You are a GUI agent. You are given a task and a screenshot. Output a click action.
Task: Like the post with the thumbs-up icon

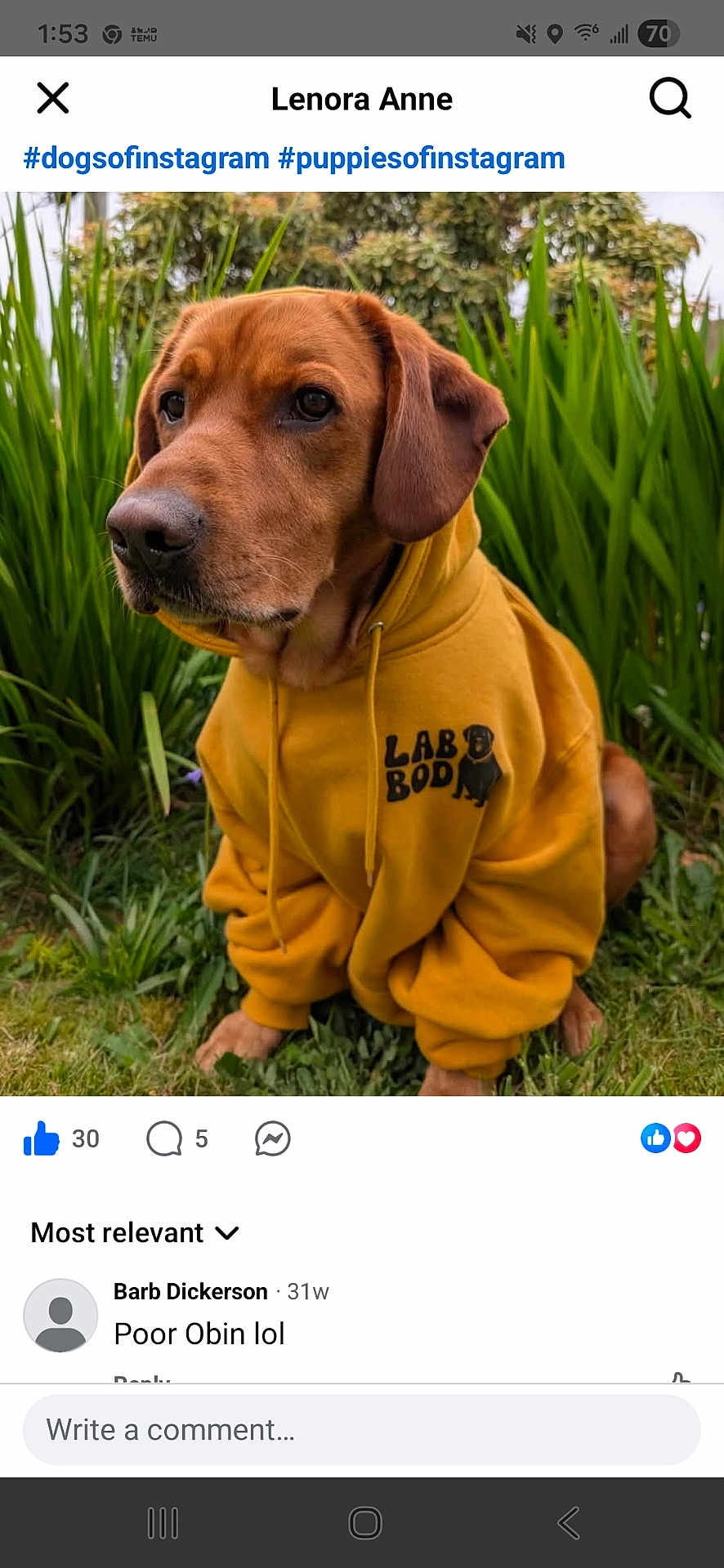42,1138
